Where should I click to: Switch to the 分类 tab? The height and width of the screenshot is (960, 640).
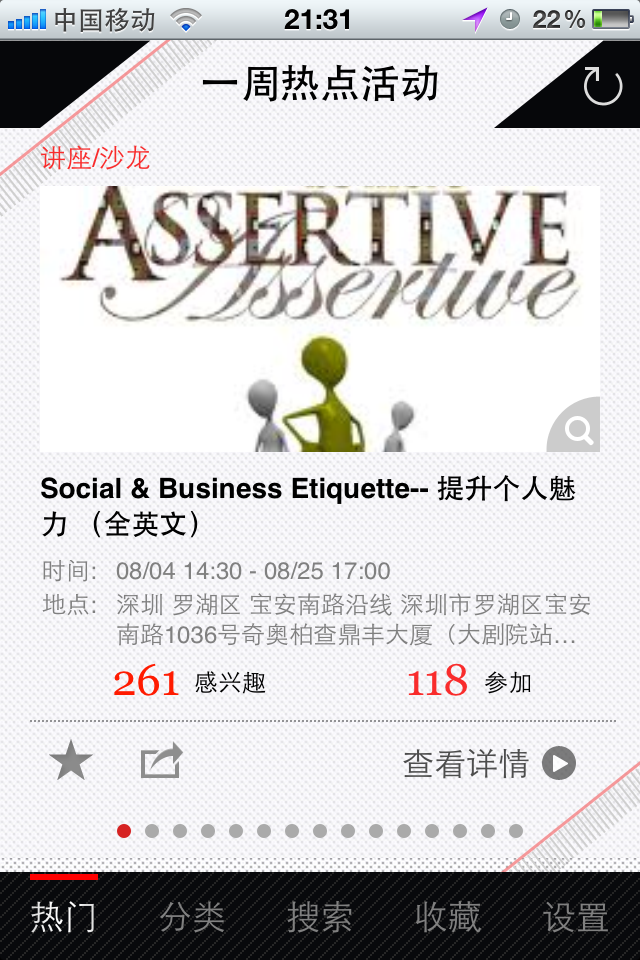click(x=192, y=917)
